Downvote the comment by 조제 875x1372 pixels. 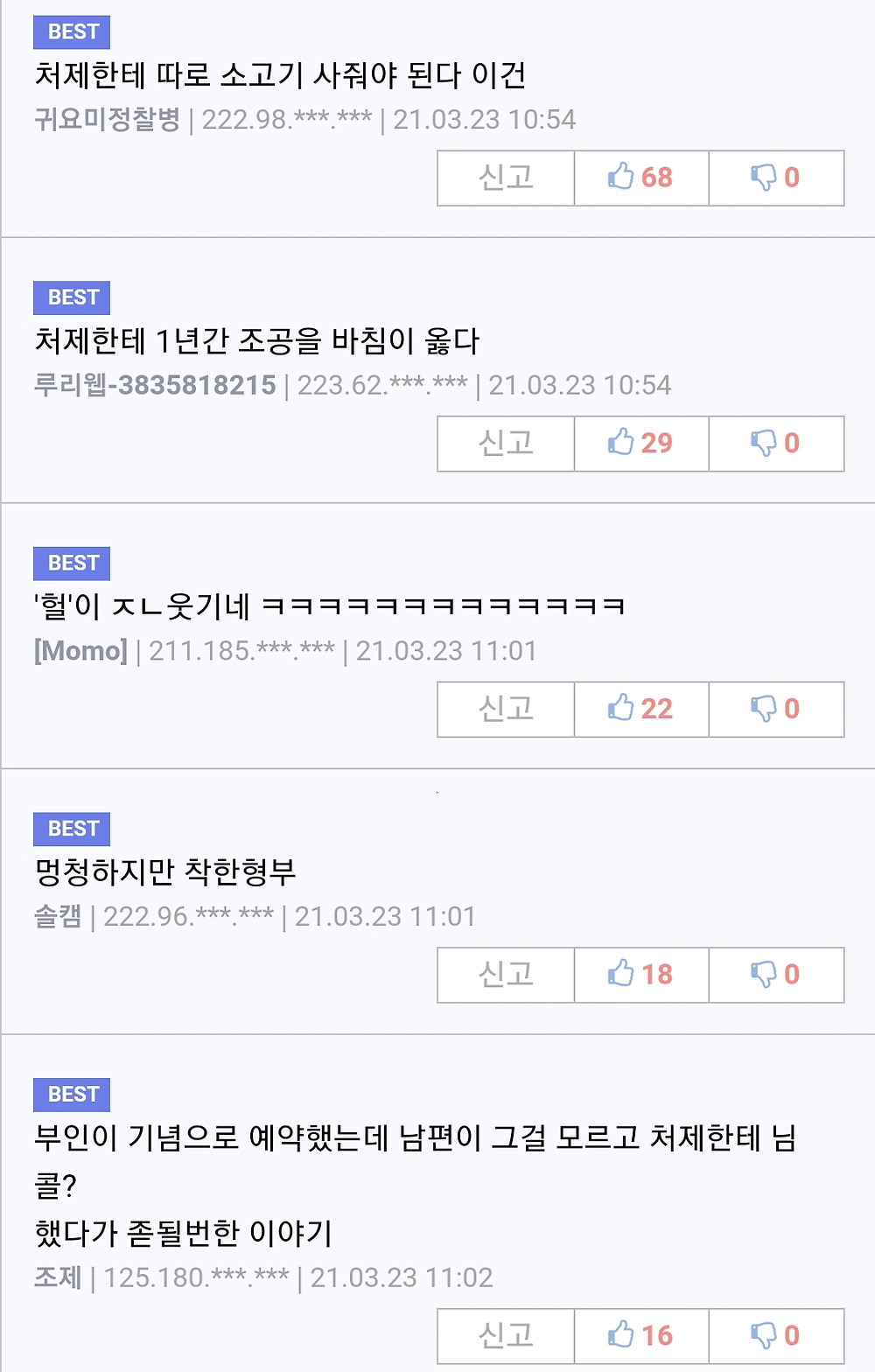tap(776, 1336)
